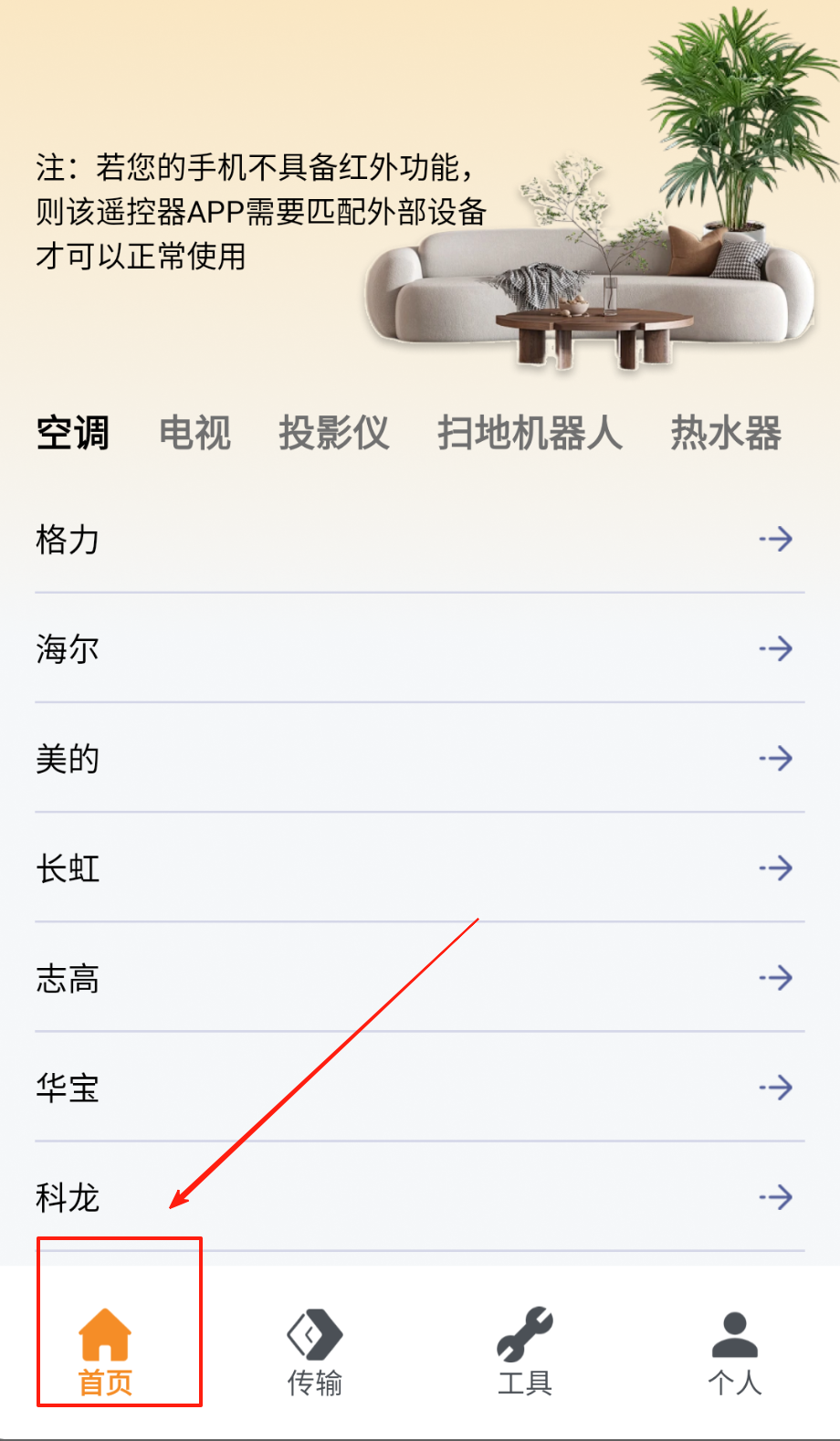The height and width of the screenshot is (1441, 840).
Task: Switch to the 空调 category tab
Action: [73, 433]
